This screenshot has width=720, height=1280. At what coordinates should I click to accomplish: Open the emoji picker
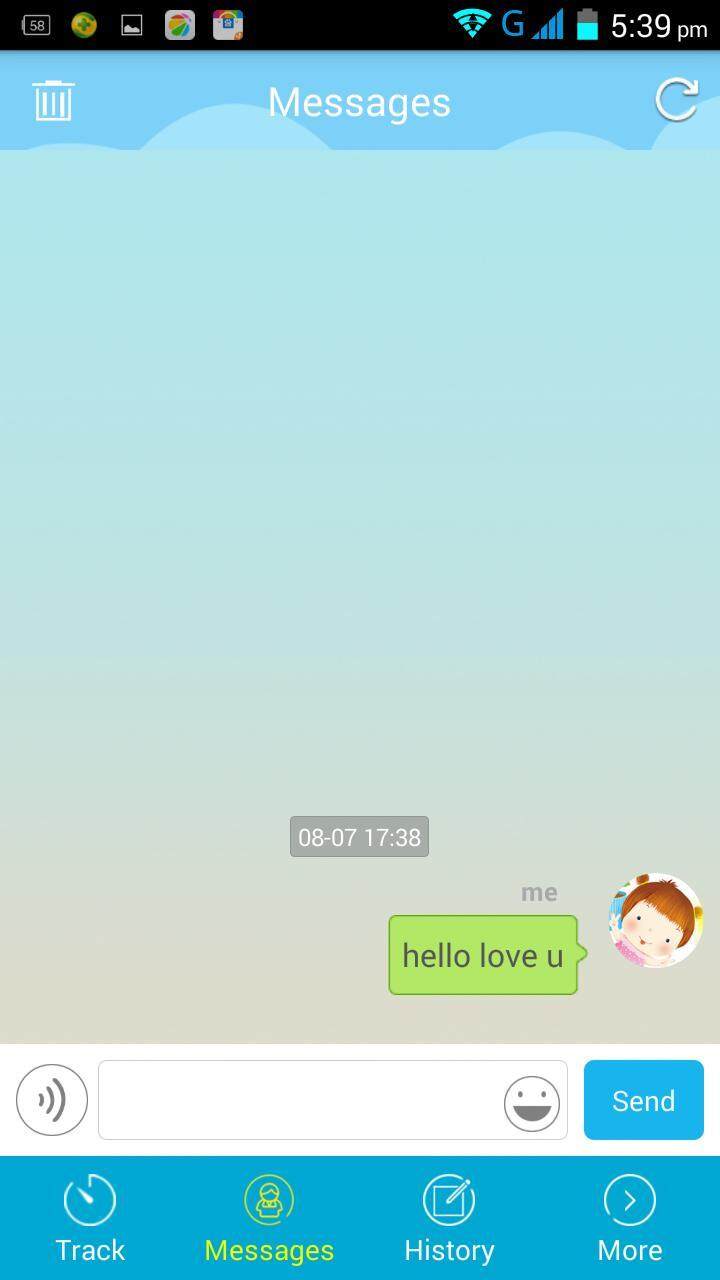coord(531,1103)
